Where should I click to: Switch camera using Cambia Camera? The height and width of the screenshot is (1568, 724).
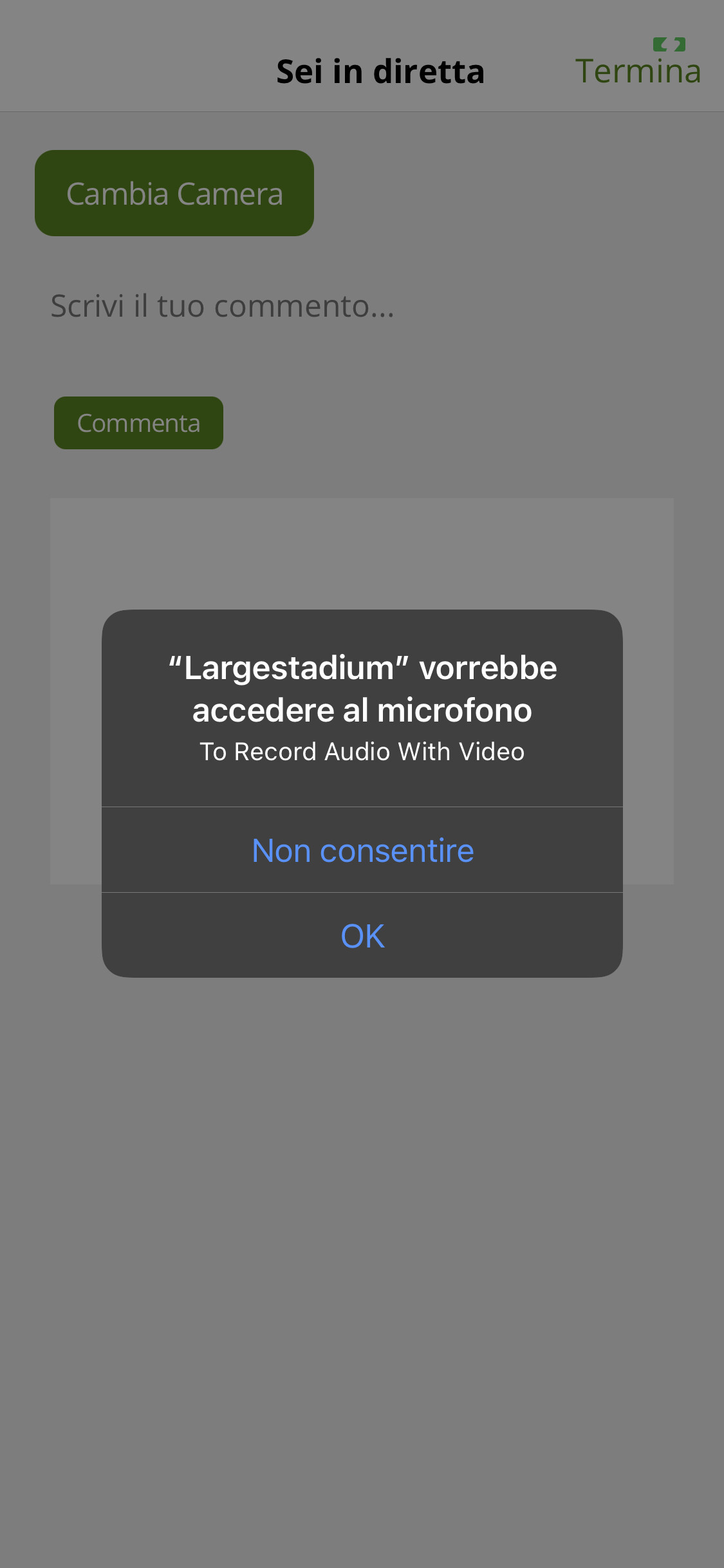pyautogui.click(x=174, y=193)
